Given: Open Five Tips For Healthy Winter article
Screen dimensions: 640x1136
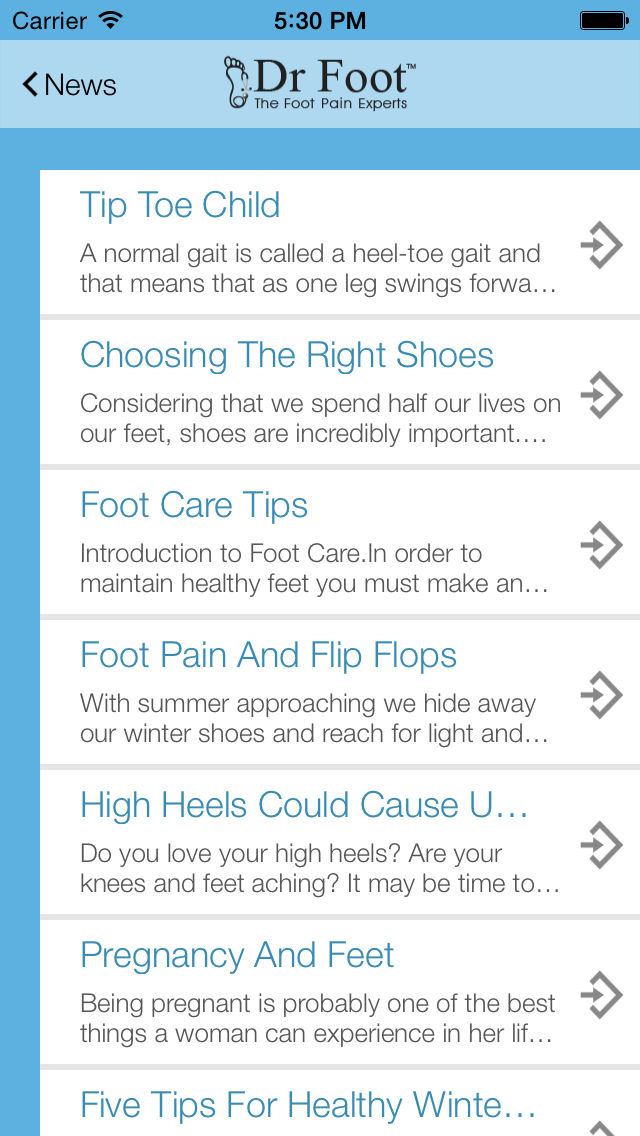Looking at the screenshot, I should pyautogui.click(x=340, y=1103).
